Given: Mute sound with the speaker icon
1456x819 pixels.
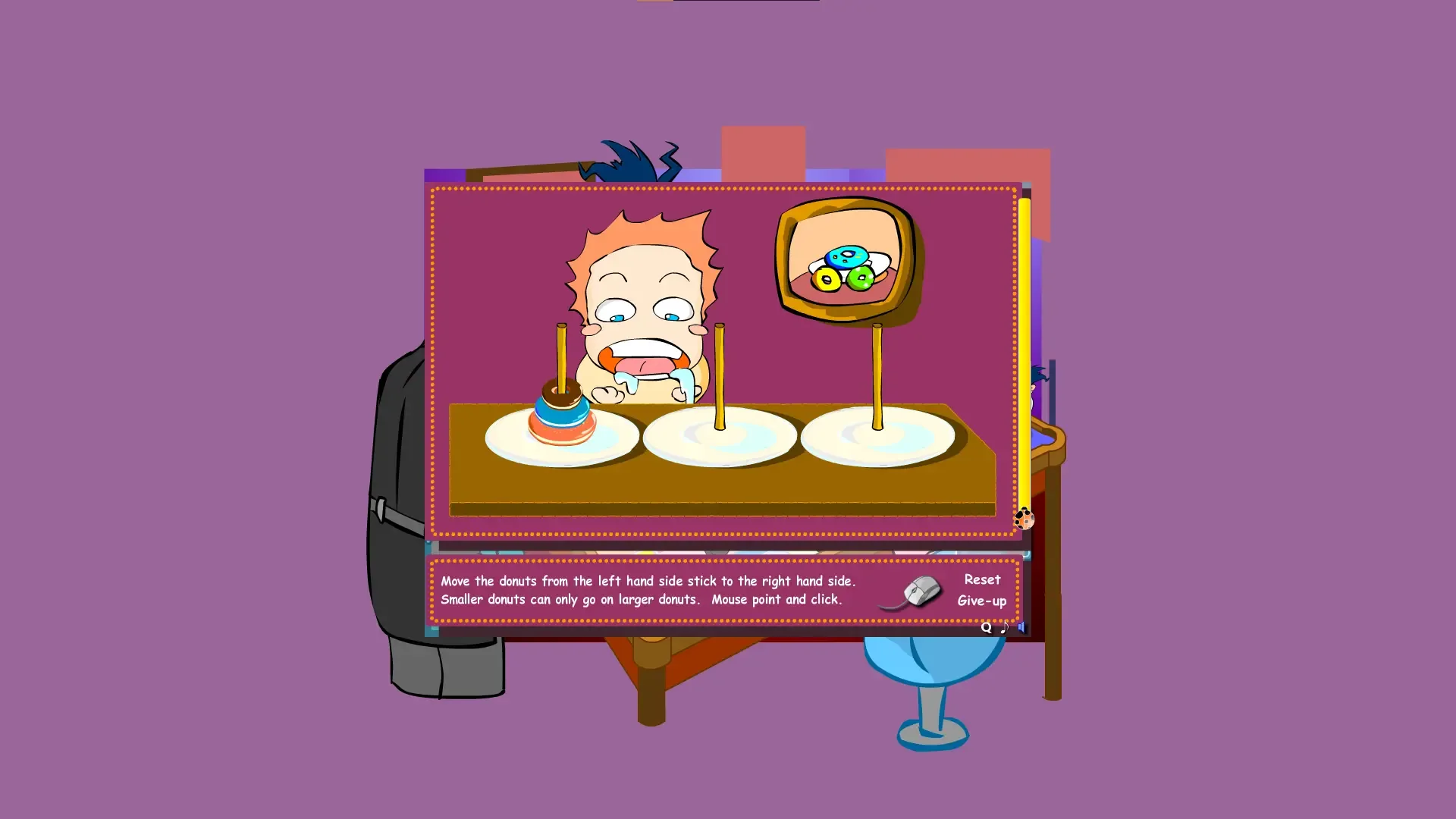Looking at the screenshot, I should pyautogui.click(x=1021, y=627).
